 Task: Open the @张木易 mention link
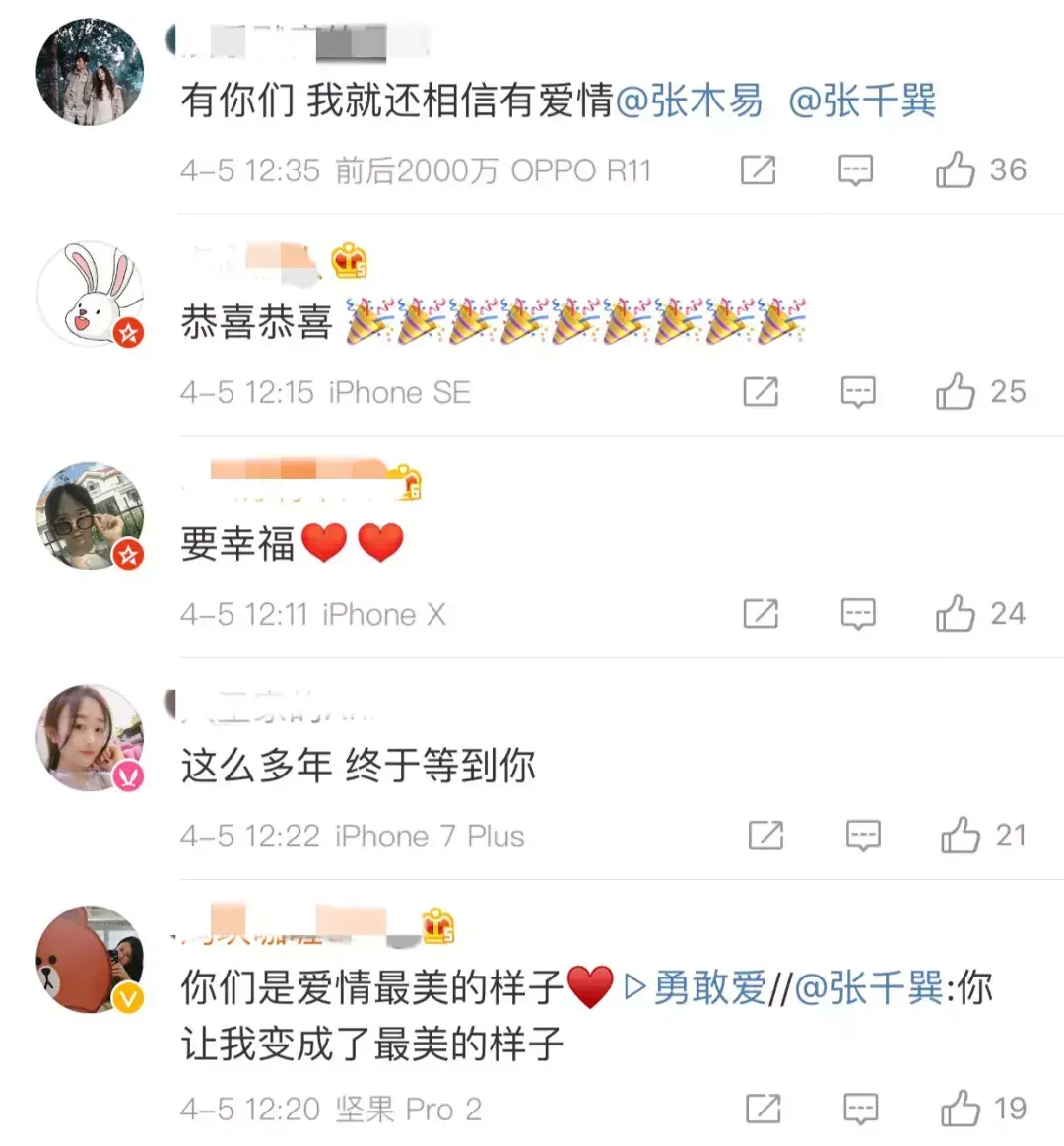click(689, 101)
